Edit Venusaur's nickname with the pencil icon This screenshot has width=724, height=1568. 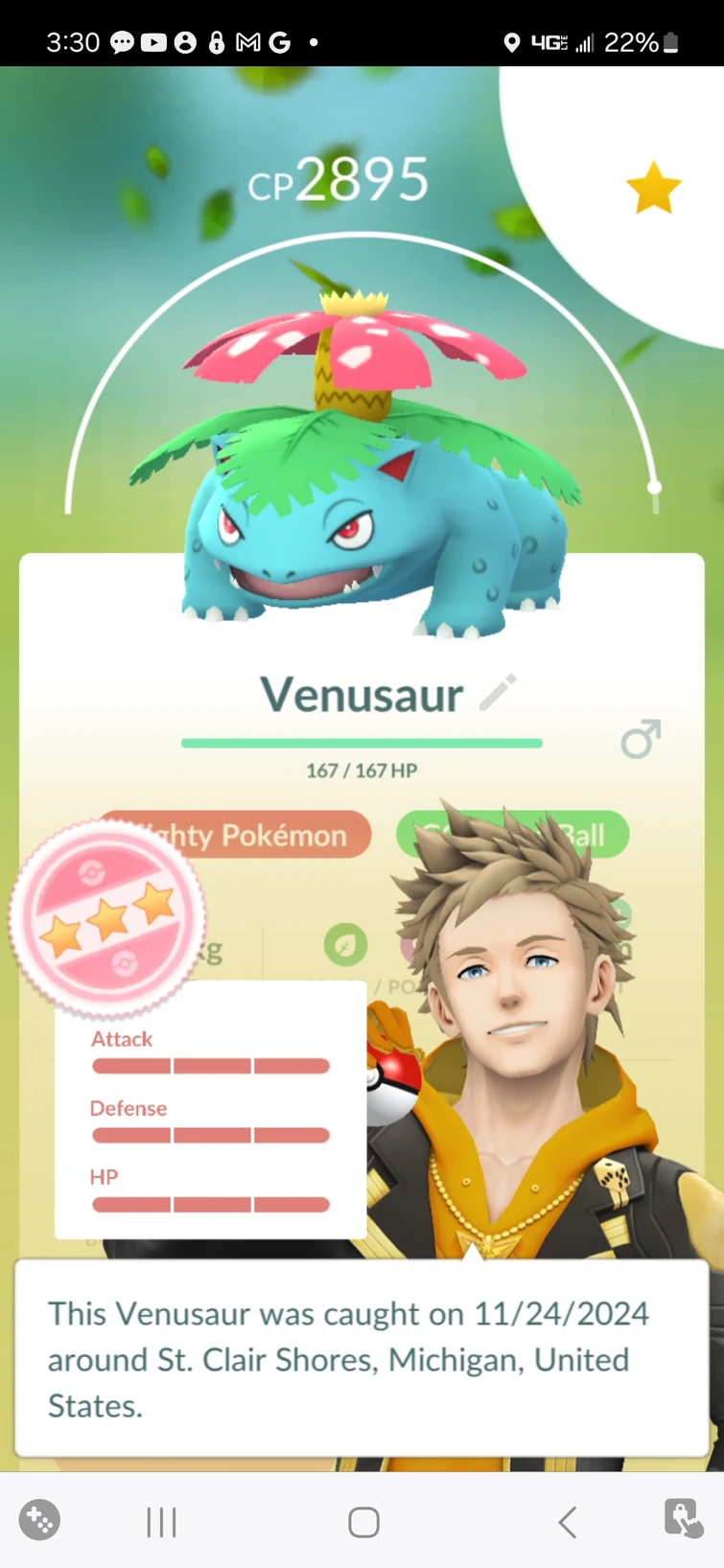498,692
